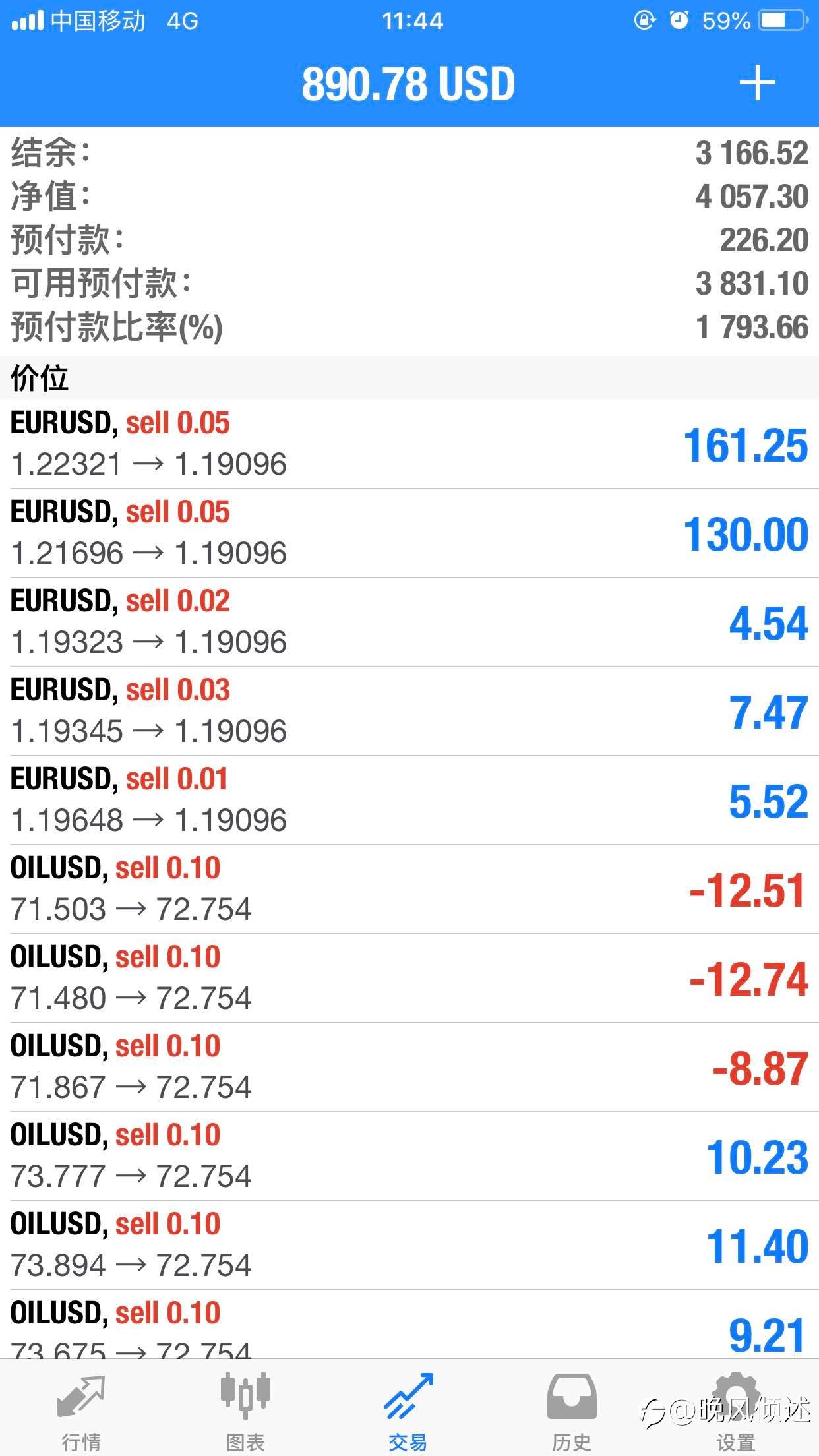This screenshot has width=819, height=1456.
Task: Select the EURUSD sell 0.01 position
Action: [x=409, y=800]
